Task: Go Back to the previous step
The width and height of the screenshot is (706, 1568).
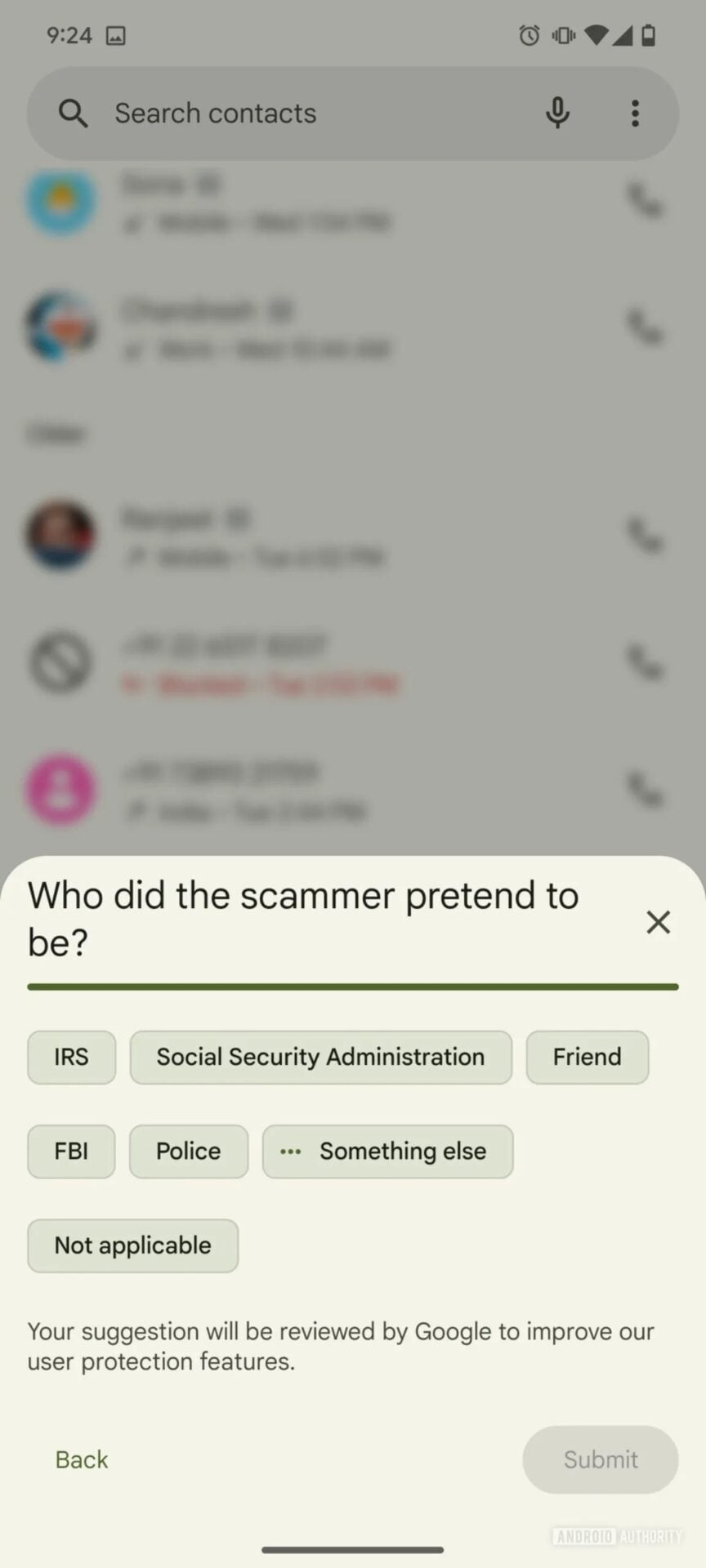Action: click(x=82, y=1459)
